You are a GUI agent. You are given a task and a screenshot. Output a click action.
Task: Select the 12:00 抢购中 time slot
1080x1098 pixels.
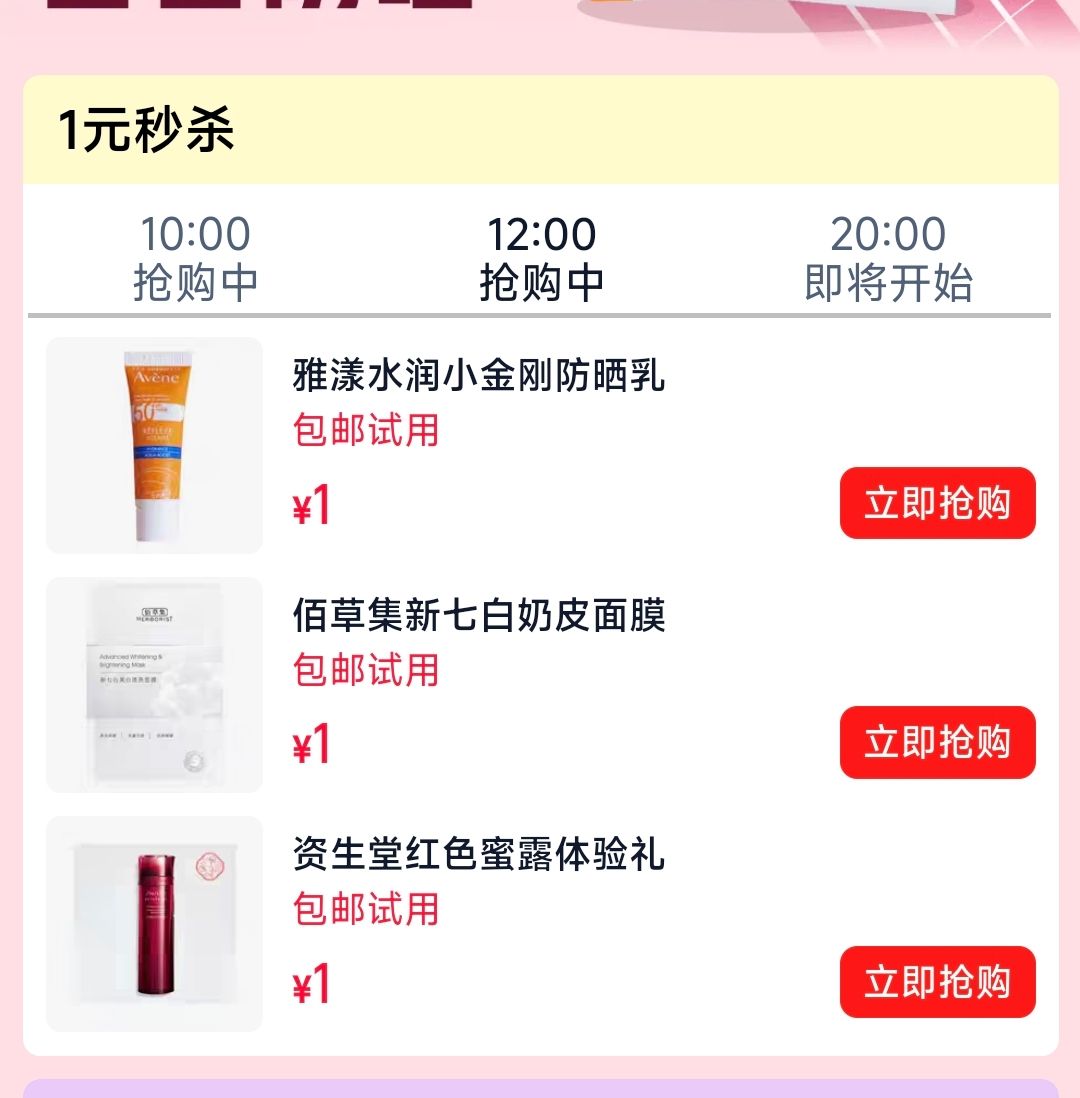[x=541, y=258]
